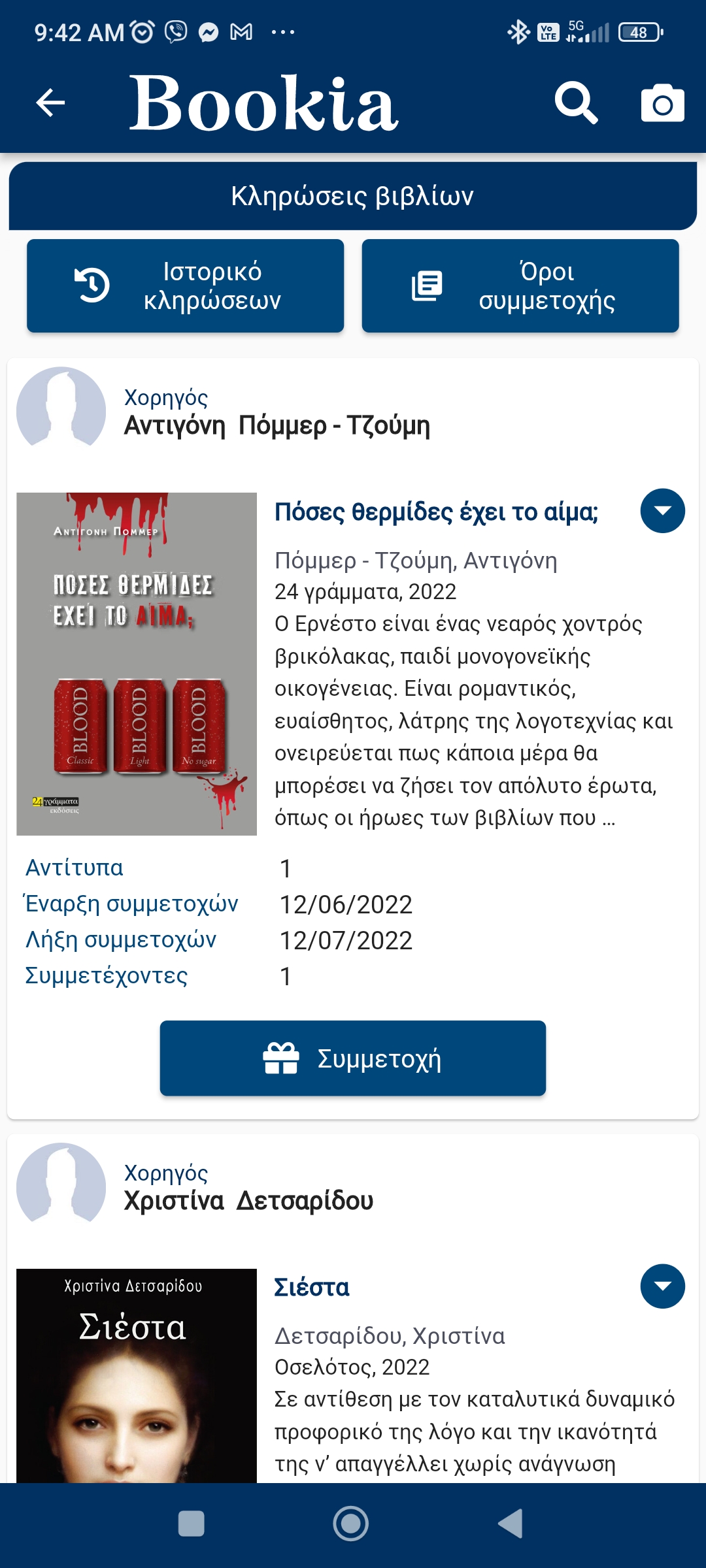
Task: Expand the dropdown for Σιέστα
Action: click(x=662, y=1286)
